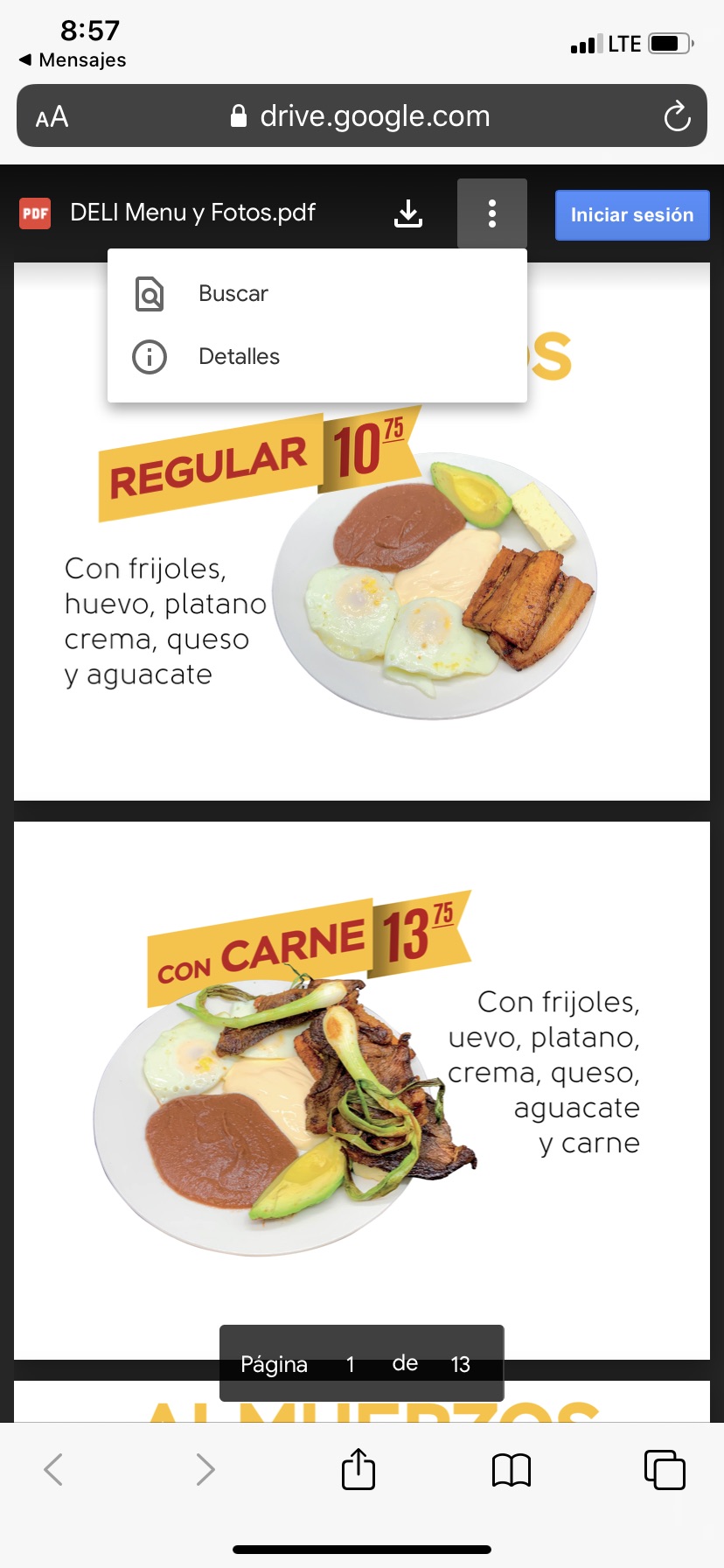Select Buscar from the dropdown menu
The height and width of the screenshot is (1568, 724).
coord(317,294)
